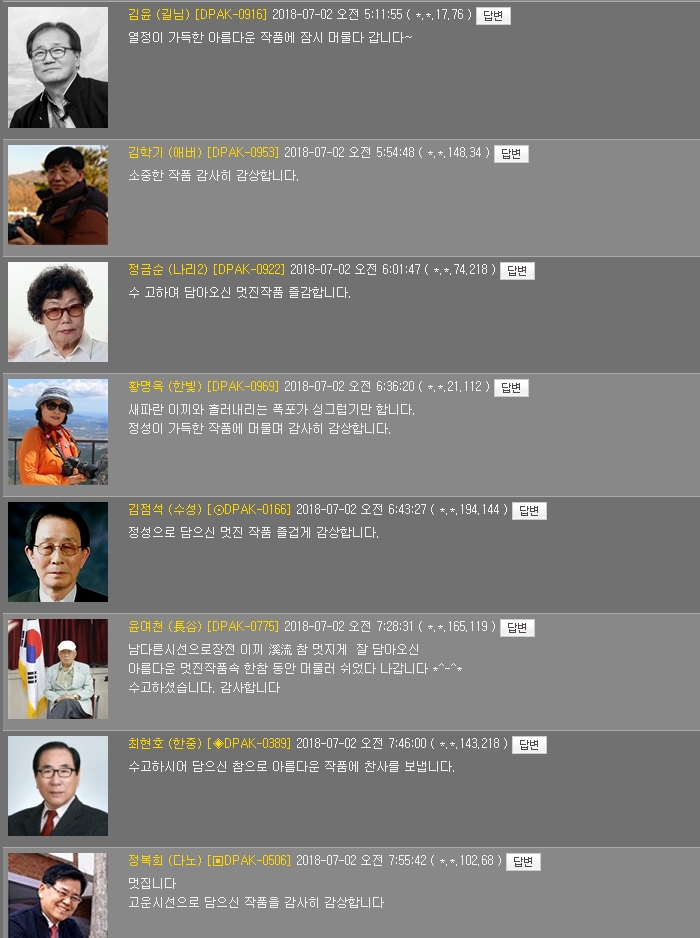Reply to 정복희 (다노) comment
The height and width of the screenshot is (938, 700).
click(x=523, y=862)
